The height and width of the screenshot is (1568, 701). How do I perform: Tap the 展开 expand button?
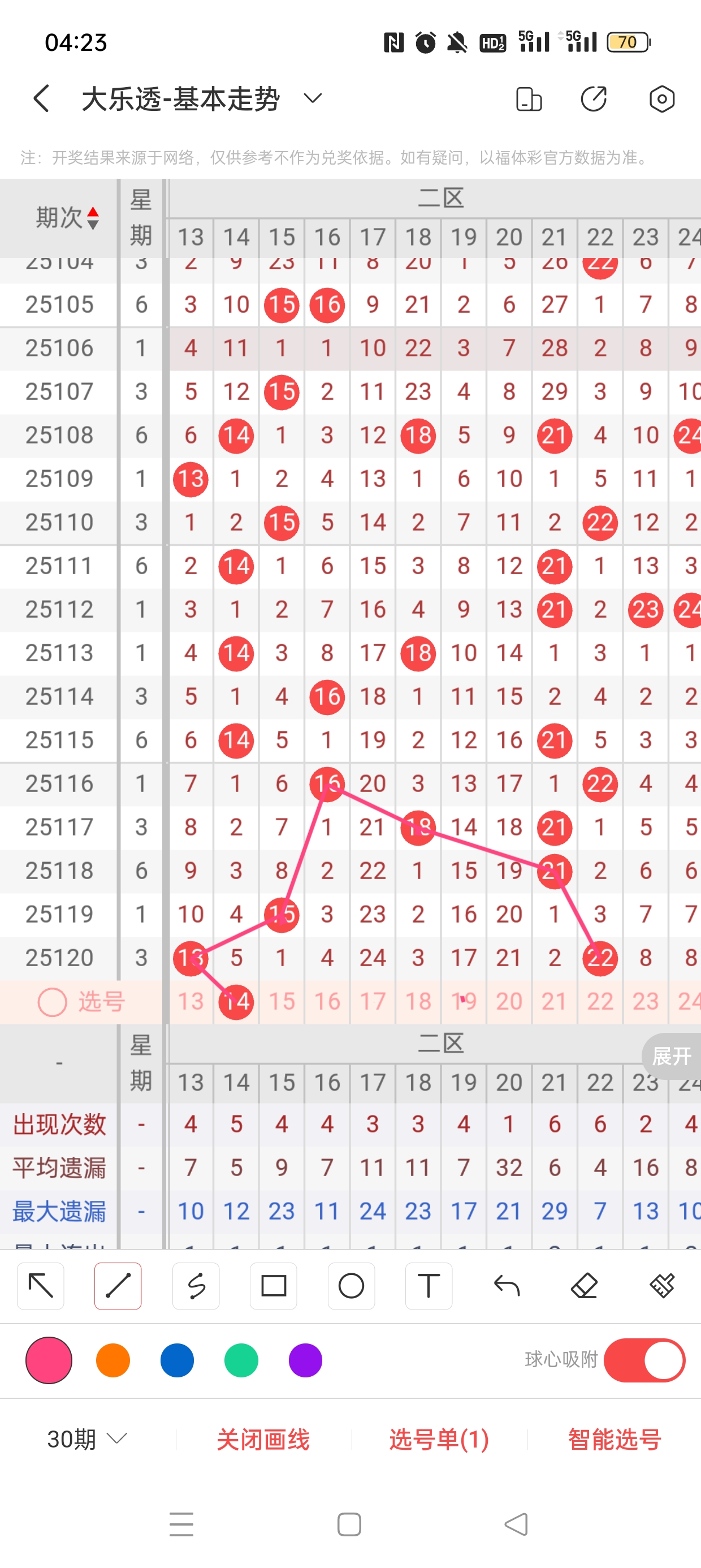(672, 1056)
